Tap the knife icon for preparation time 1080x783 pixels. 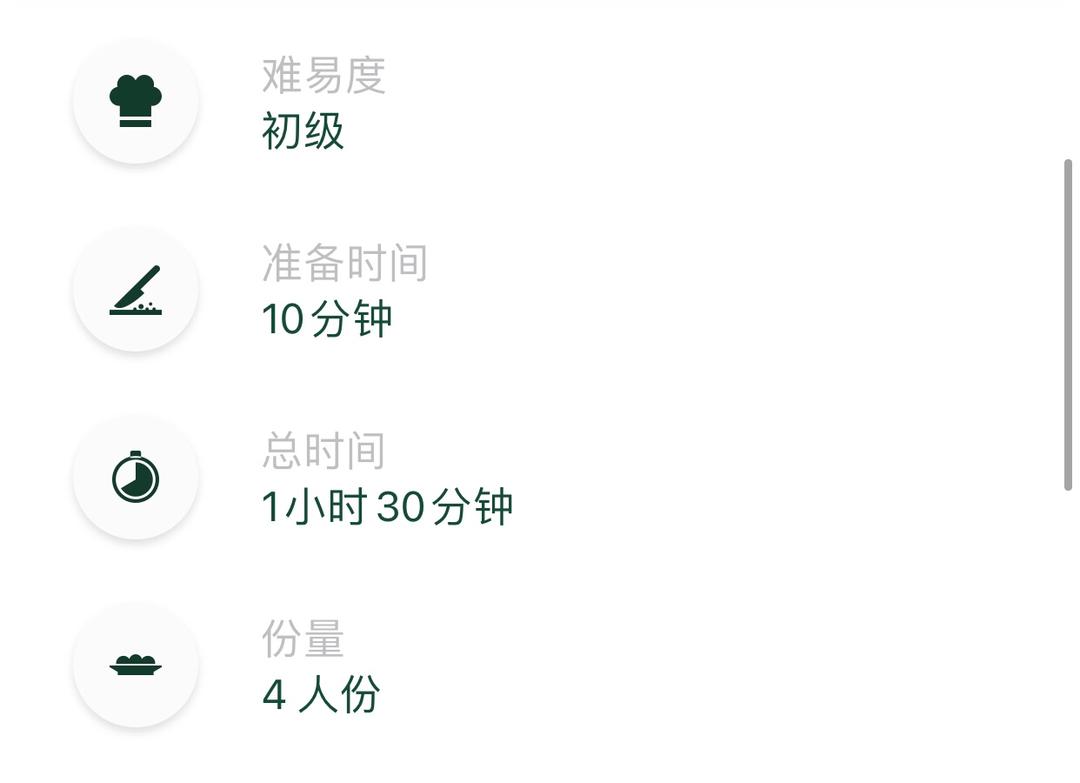[x=135, y=289]
